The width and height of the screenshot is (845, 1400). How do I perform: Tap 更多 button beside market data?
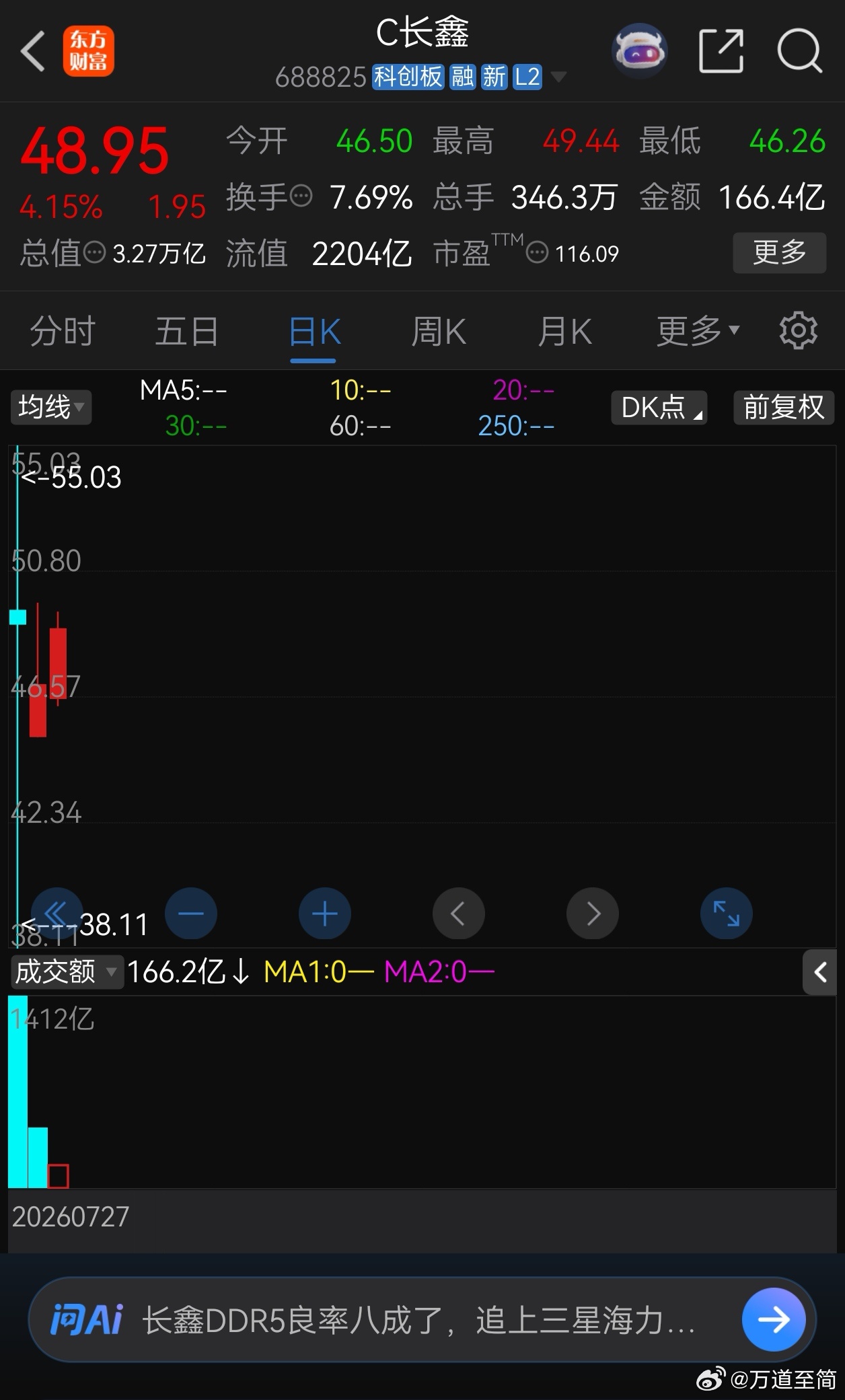[779, 253]
